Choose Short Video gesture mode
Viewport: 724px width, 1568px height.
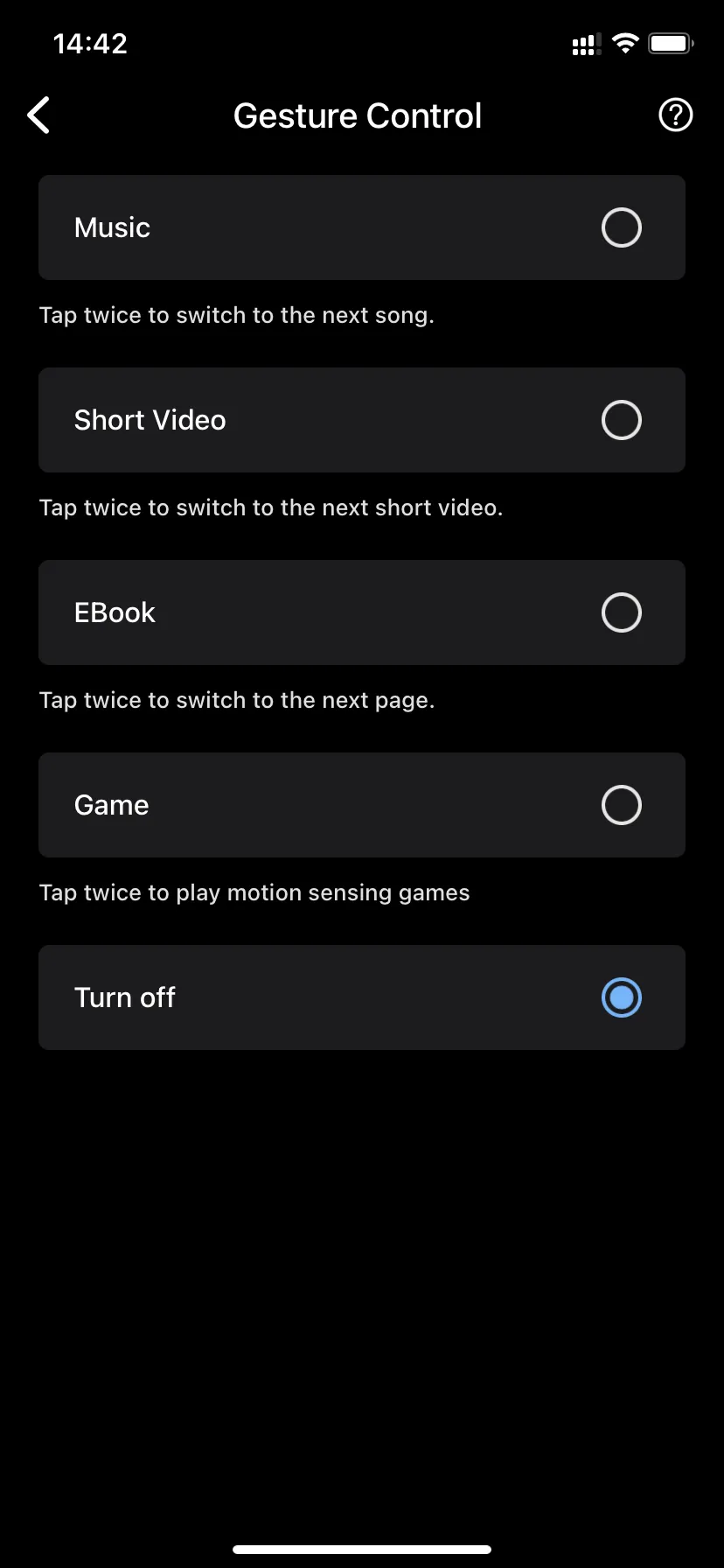621,420
